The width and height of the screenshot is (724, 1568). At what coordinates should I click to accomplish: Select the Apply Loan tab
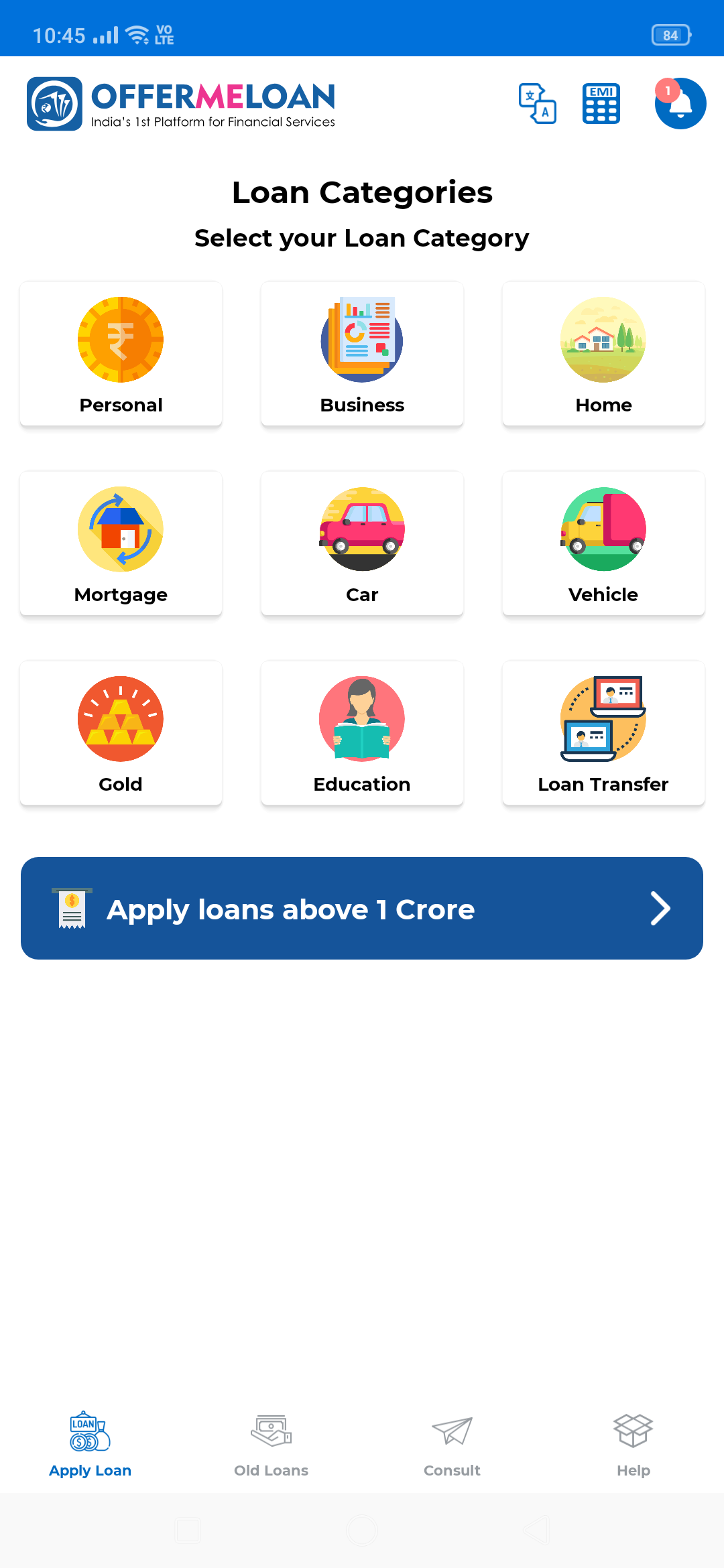point(90,1445)
